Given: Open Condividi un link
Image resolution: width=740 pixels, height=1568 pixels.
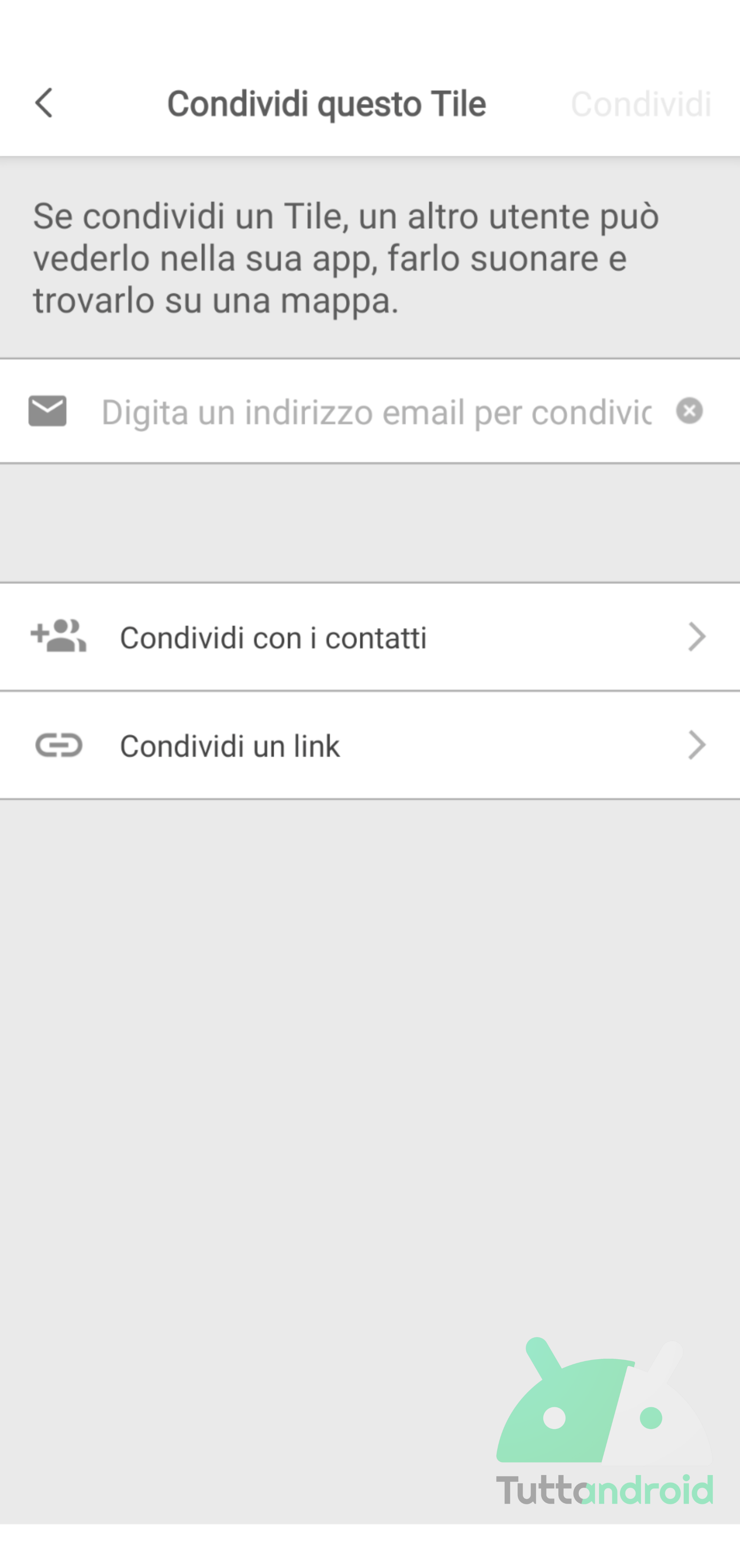Looking at the screenshot, I should coord(370,746).
